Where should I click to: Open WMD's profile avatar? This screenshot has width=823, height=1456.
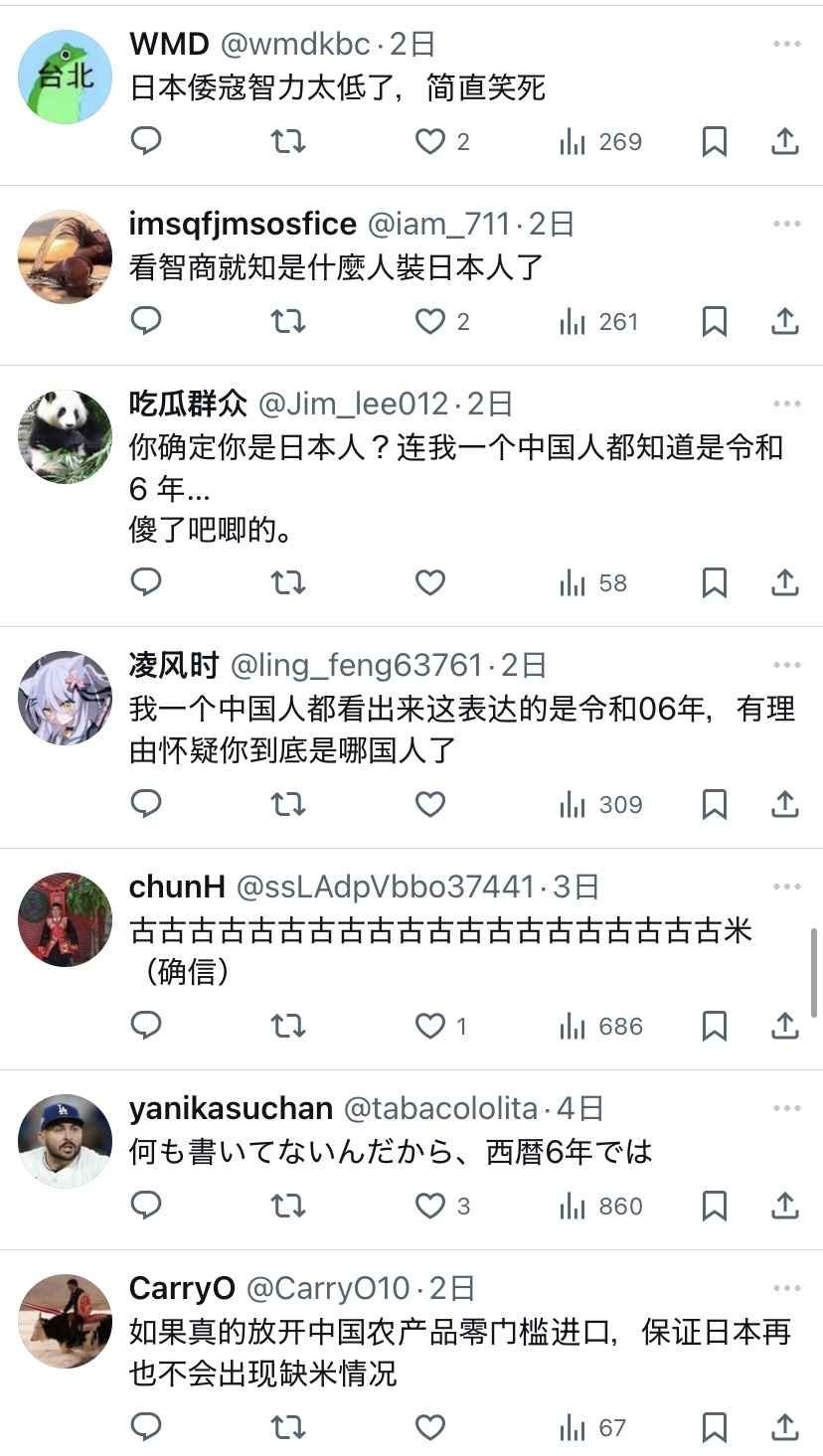point(66,77)
